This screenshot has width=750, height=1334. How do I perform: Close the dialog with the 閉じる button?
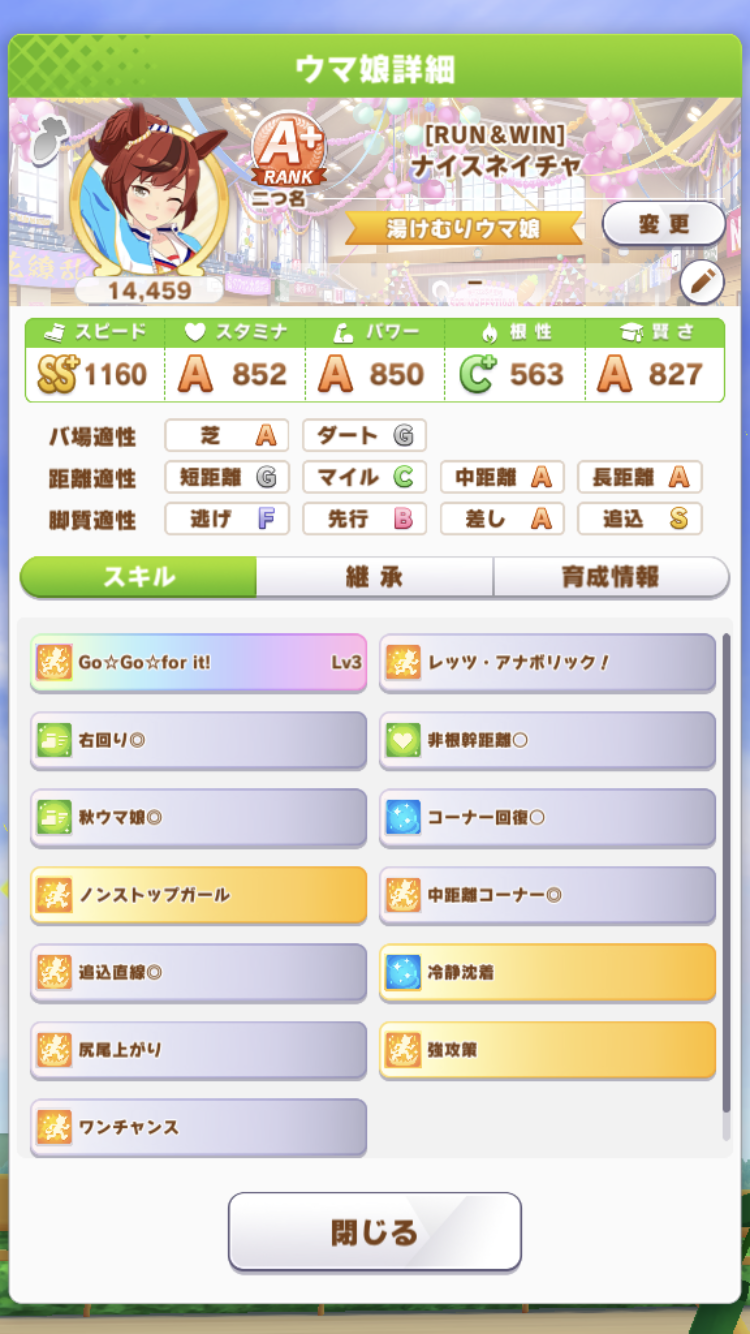374,1231
